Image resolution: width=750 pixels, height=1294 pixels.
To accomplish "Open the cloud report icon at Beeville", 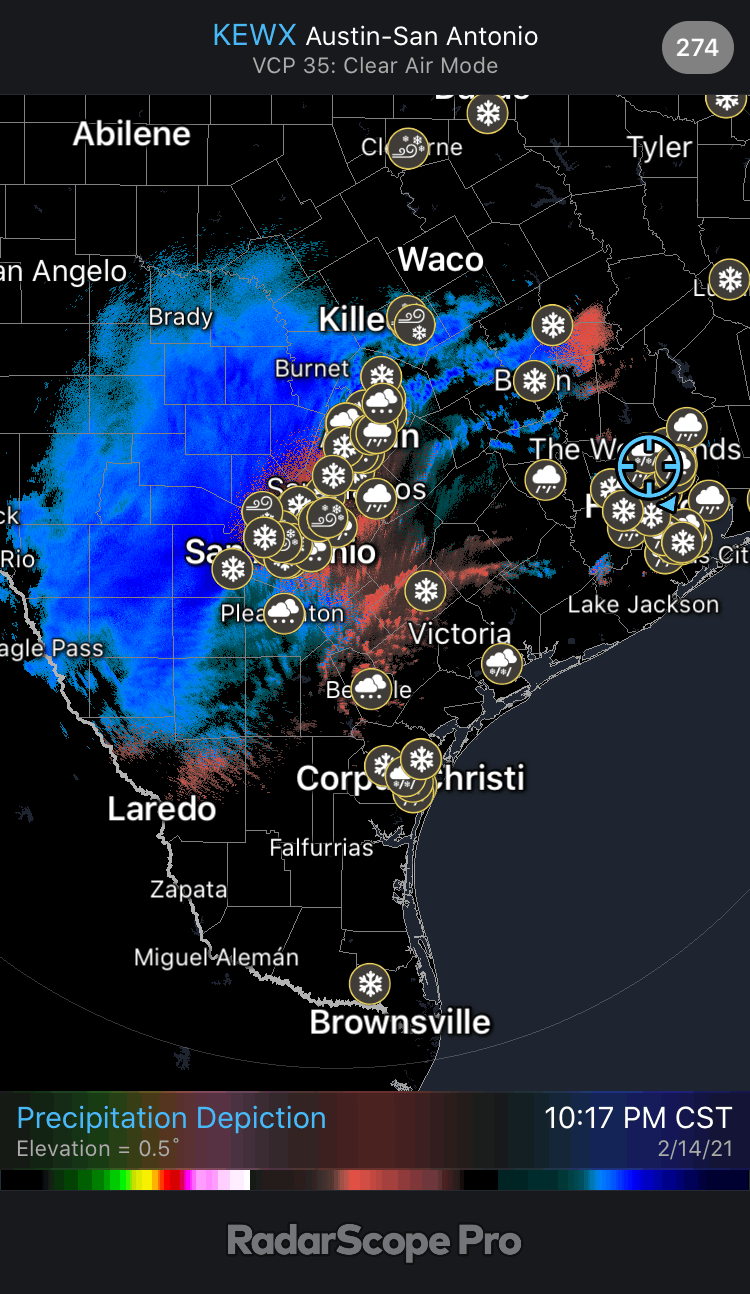I will 371,688.
